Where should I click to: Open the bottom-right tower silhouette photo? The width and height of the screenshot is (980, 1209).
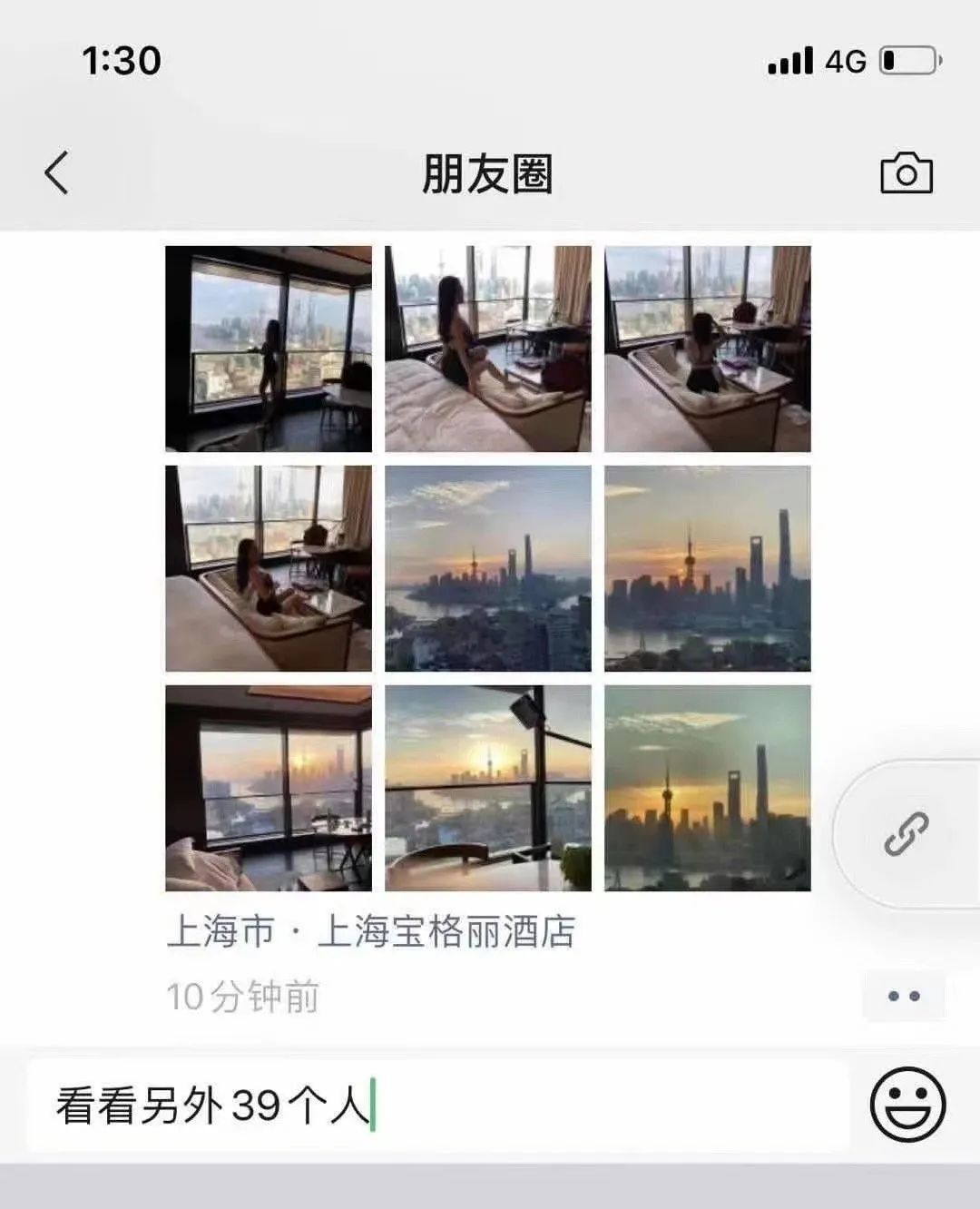708,788
